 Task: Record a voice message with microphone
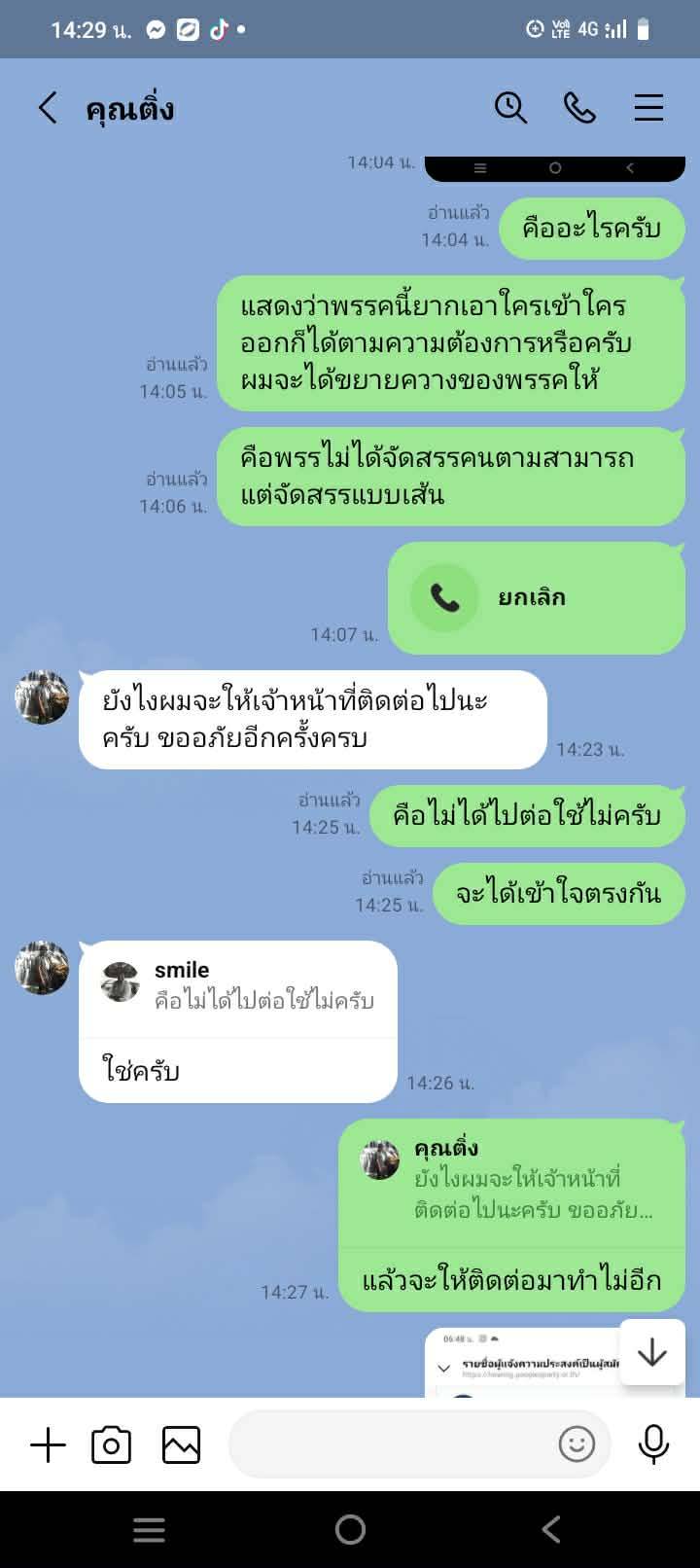(x=653, y=1445)
